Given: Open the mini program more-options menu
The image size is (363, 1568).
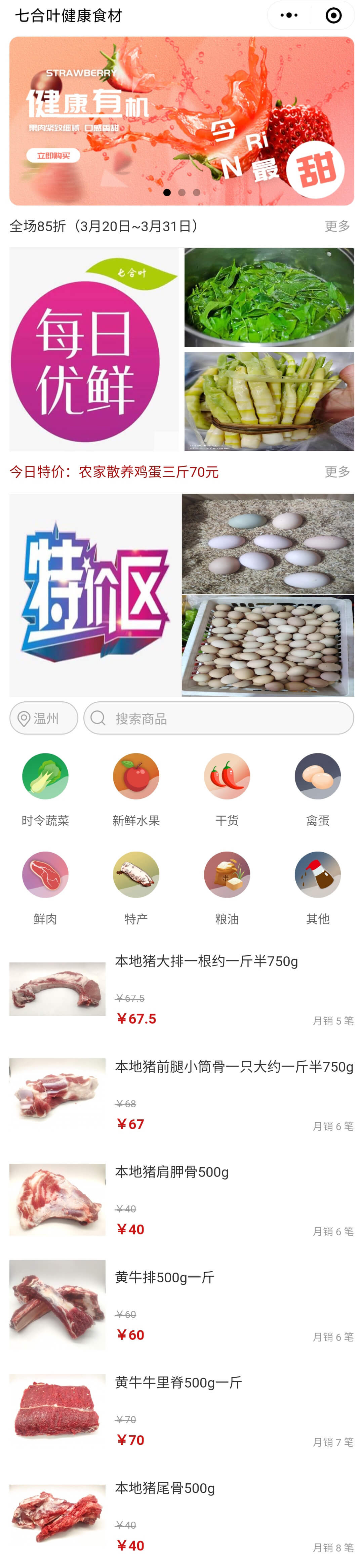Looking at the screenshot, I should click(289, 15).
